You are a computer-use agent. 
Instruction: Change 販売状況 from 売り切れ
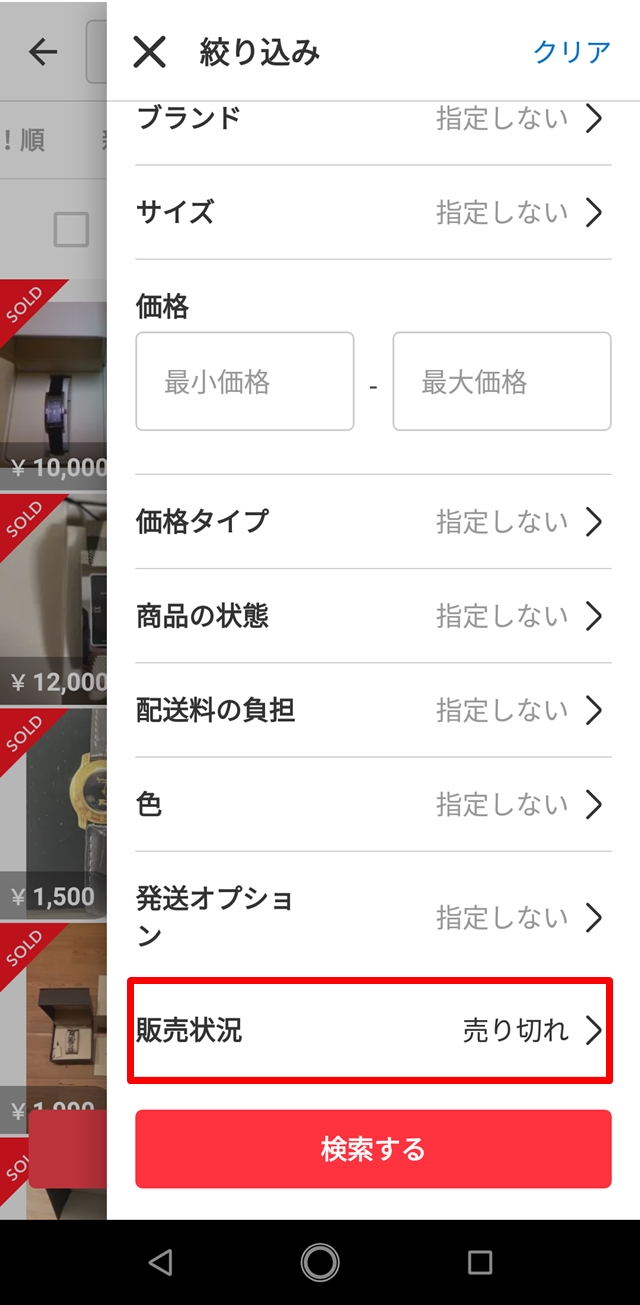tap(372, 1030)
